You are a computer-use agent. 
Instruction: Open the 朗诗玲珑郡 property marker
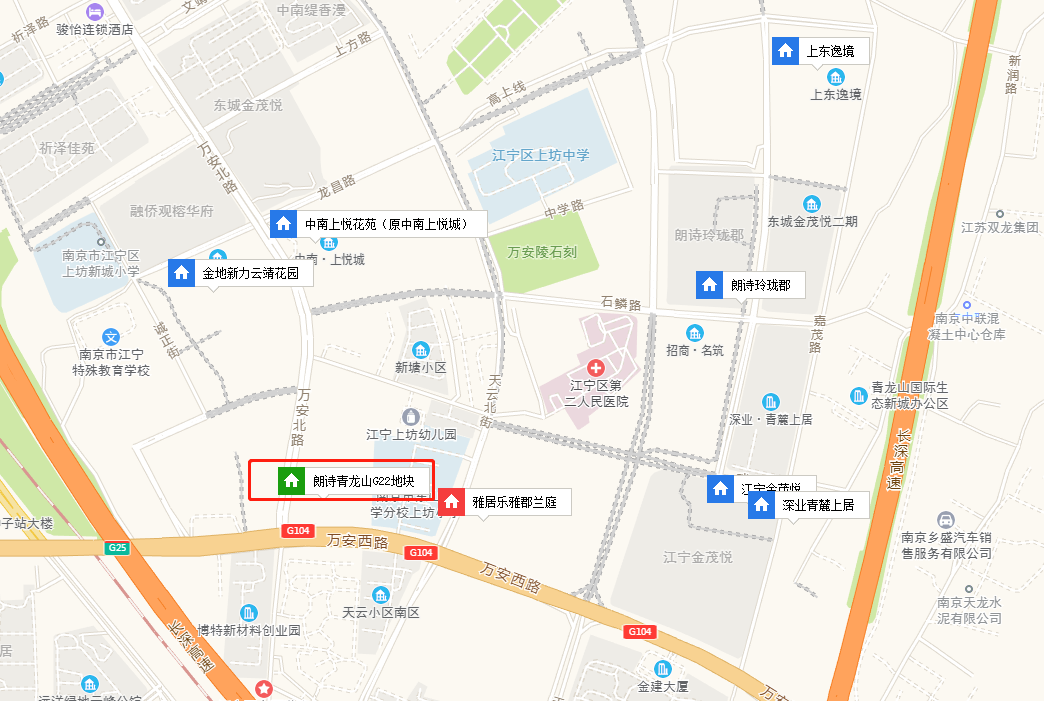pos(750,285)
